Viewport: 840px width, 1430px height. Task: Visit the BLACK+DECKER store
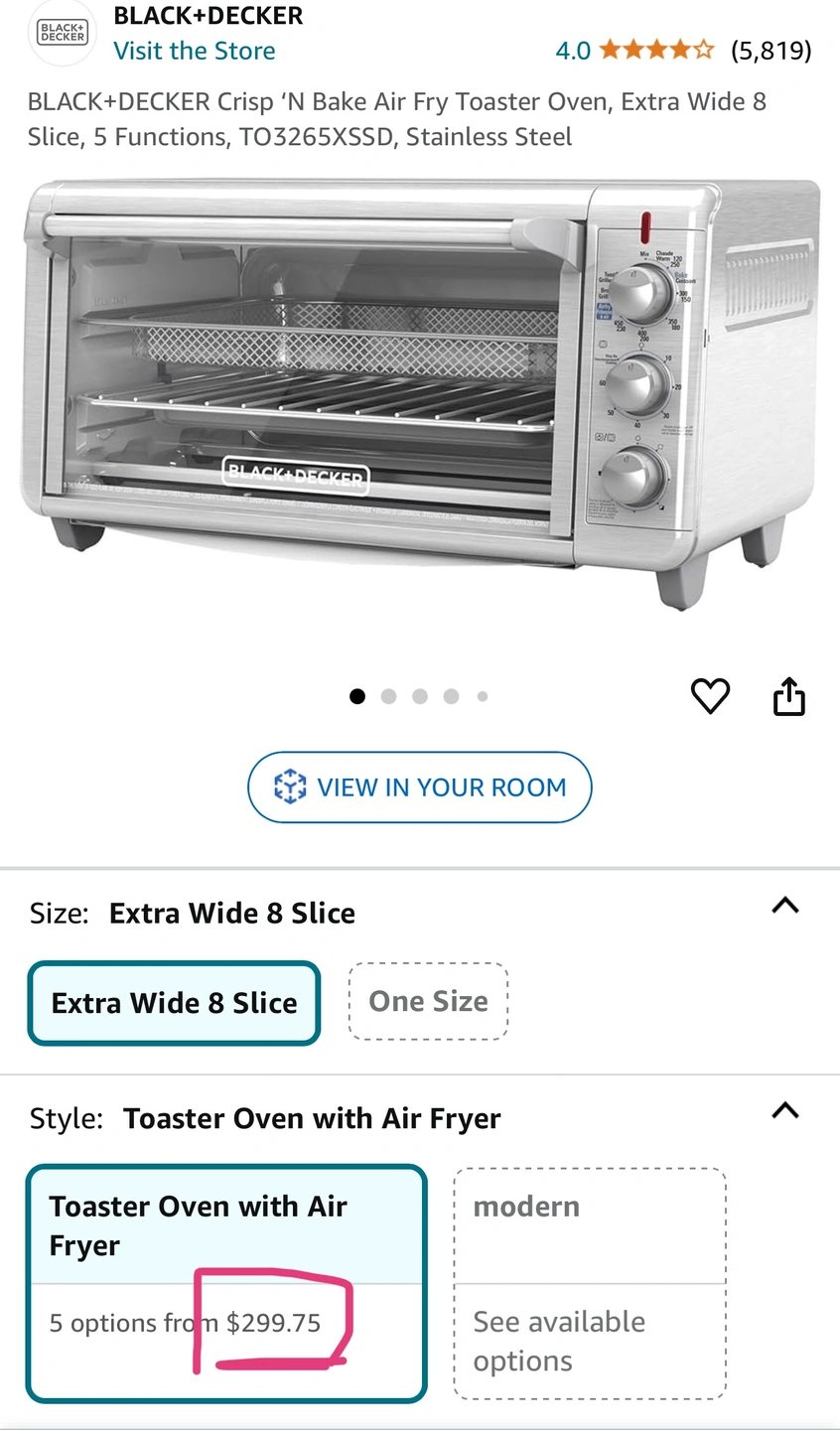click(194, 51)
